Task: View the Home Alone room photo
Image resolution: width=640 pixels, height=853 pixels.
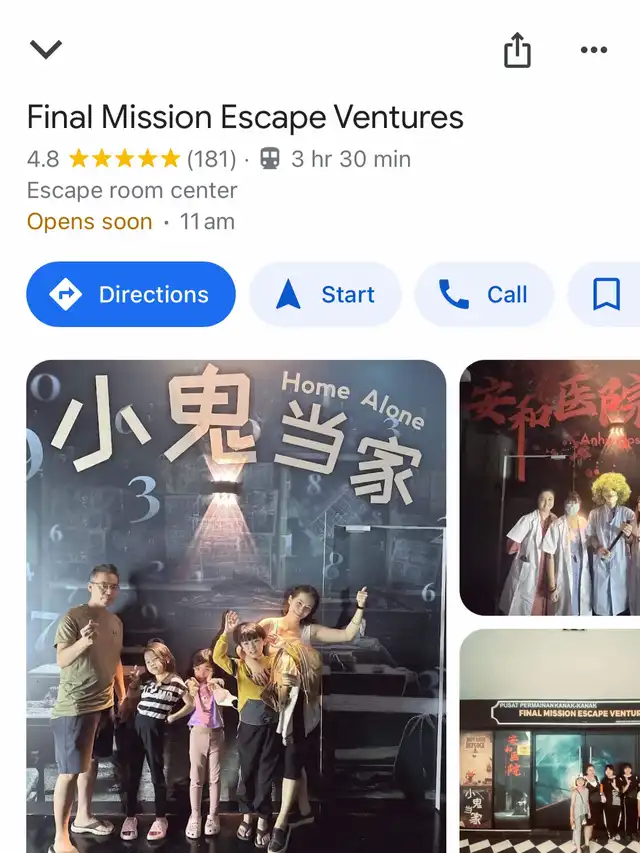Action: tap(236, 606)
